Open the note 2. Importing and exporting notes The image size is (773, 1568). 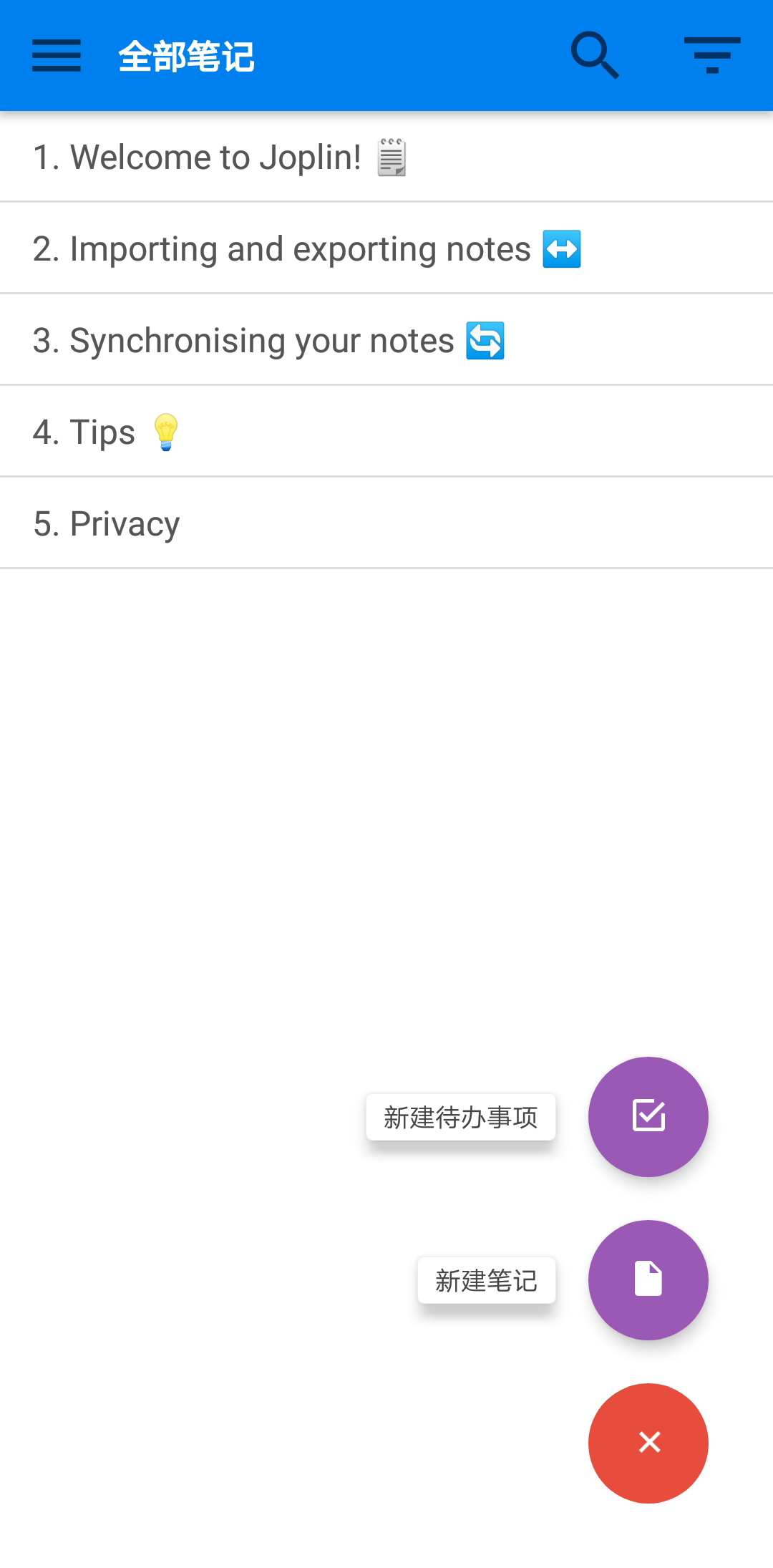pos(286,248)
